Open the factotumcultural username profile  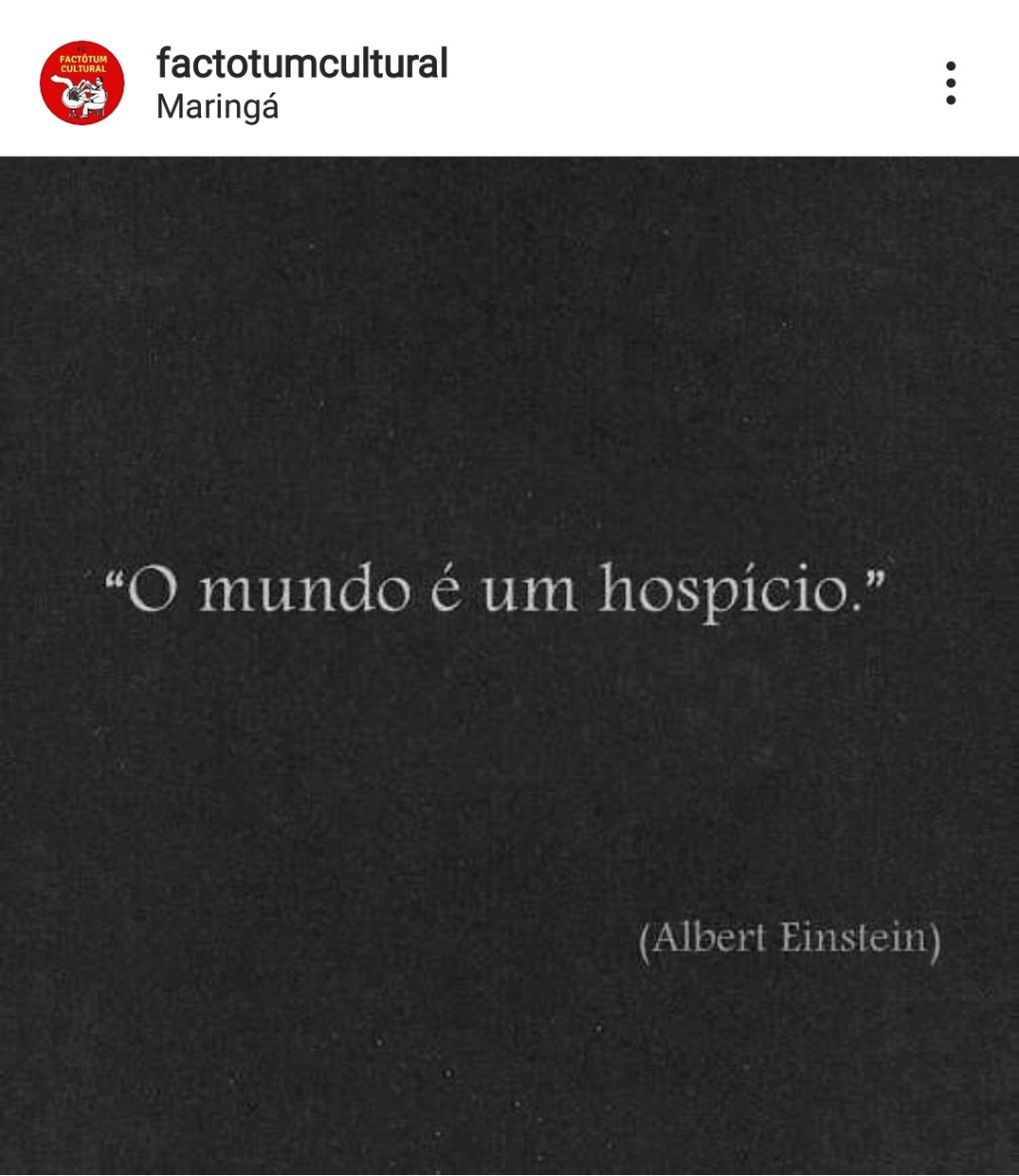(x=302, y=66)
